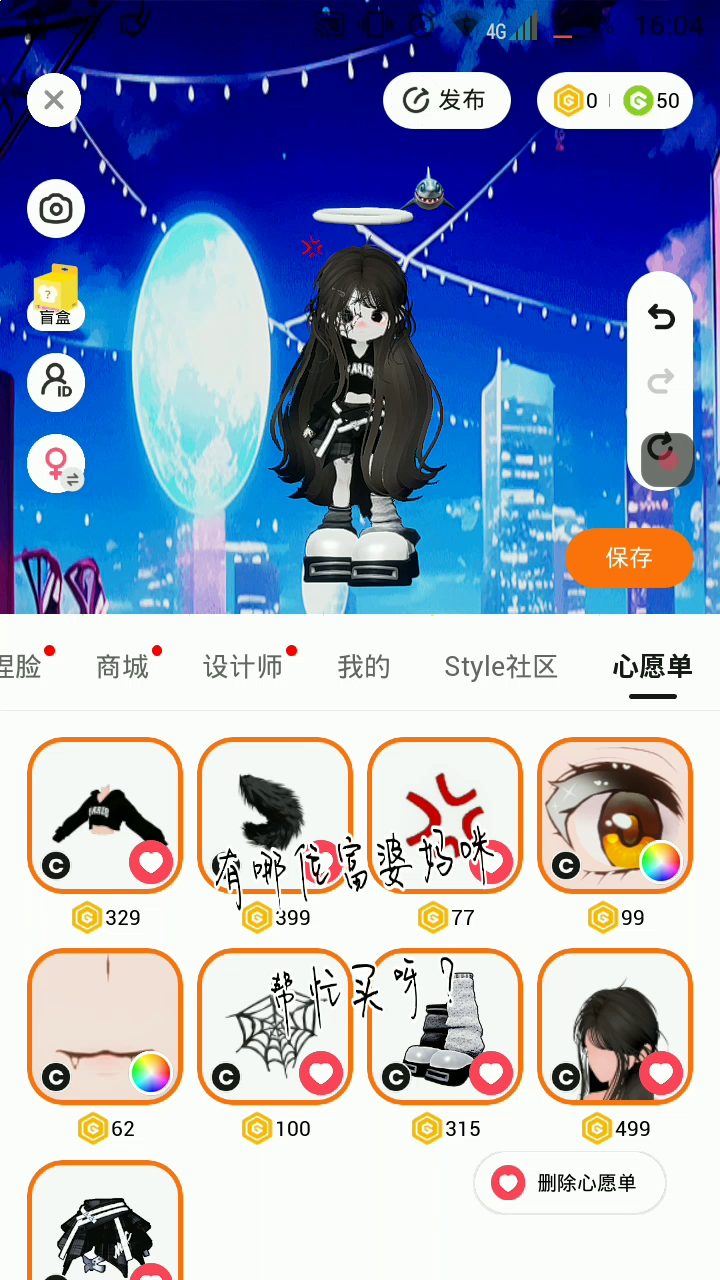Select the shoes item priced 315
Screen dimensions: 720x1280
pos(445,1026)
